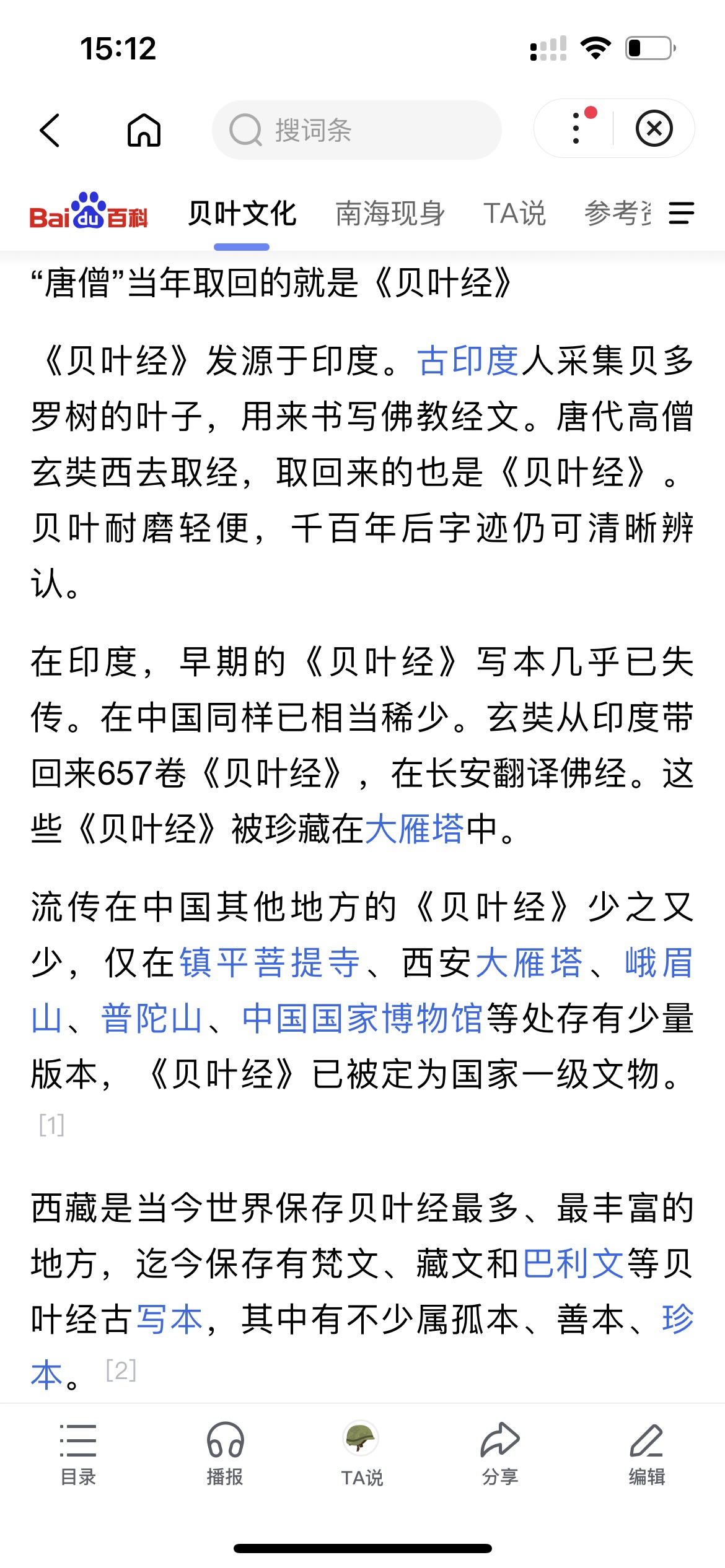This screenshot has height=1568, width=725.
Task: Open the home icon
Action: click(144, 130)
